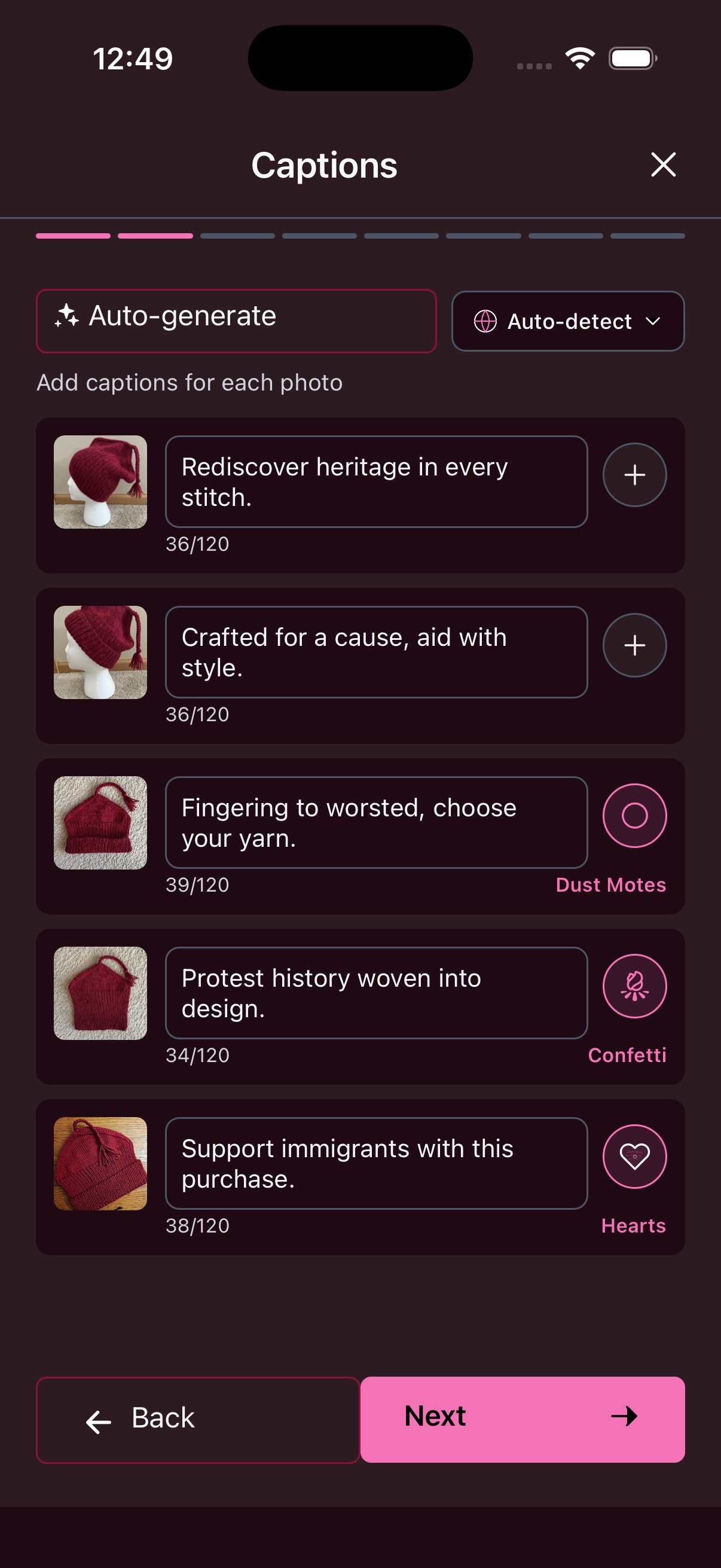Add an effect to the "Rediscover heritage" photo
This screenshot has height=1568, width=721.
pyautogui.click(x=634, y=475)
